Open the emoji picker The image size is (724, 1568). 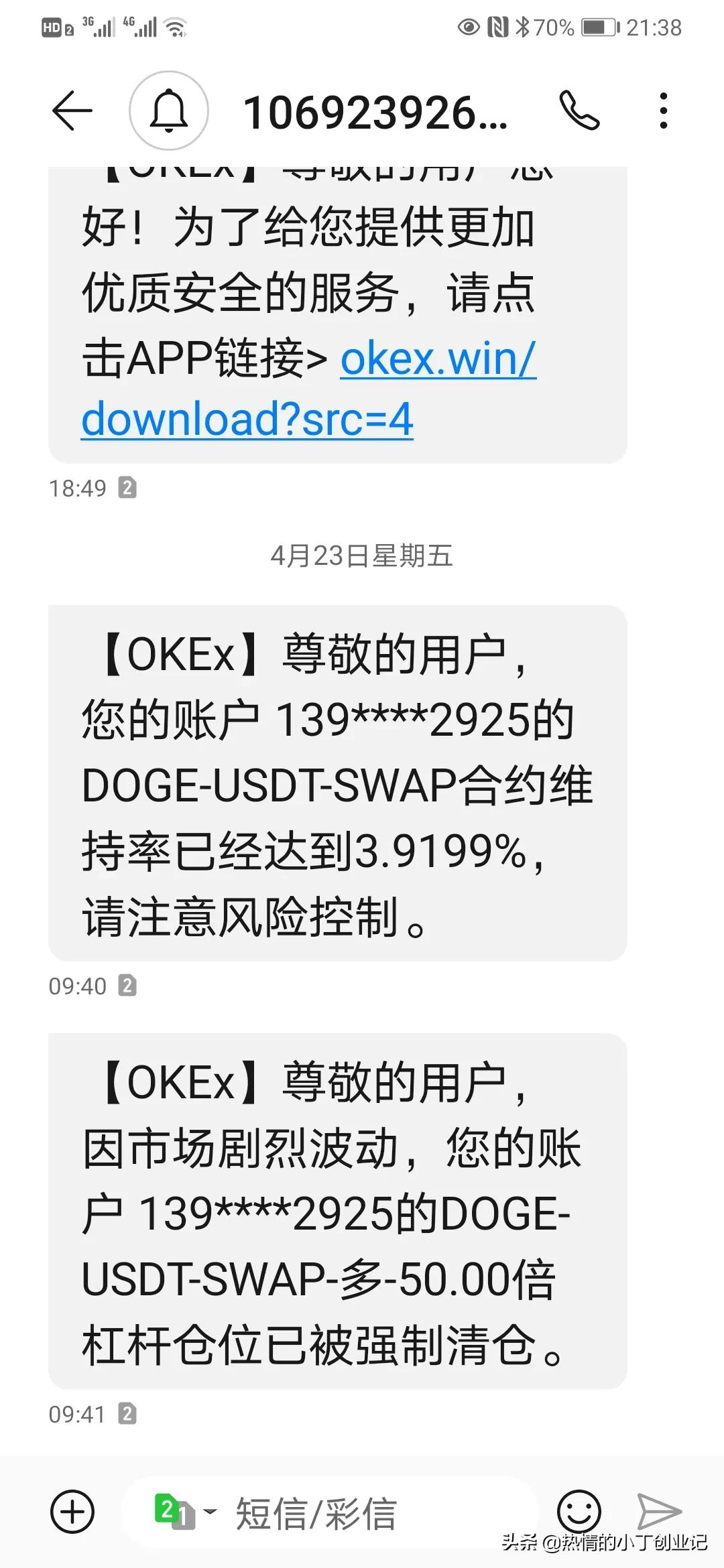[579, 1512]
